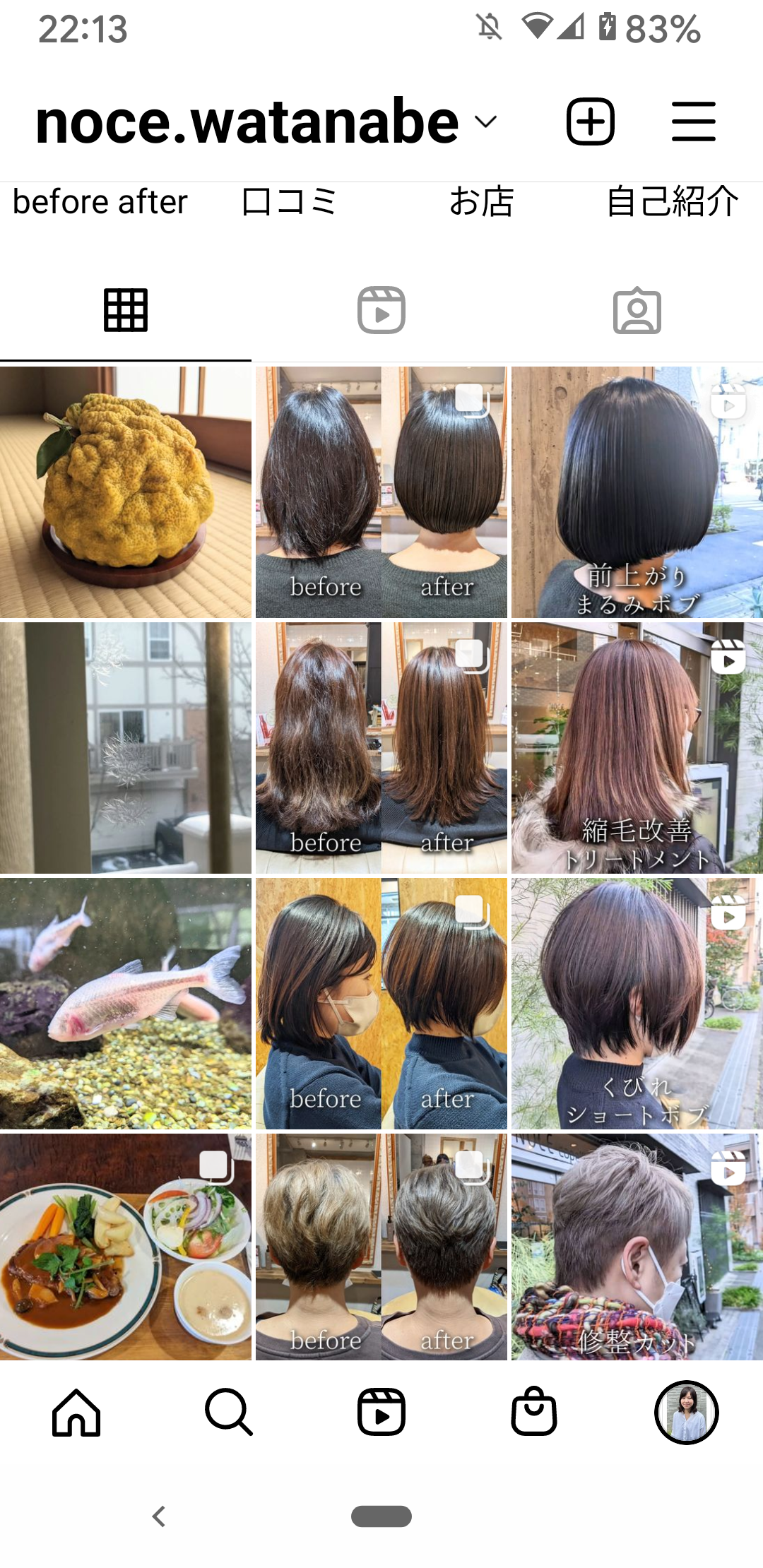Switch to the tagged photos tab
Screen dimensions: 763x1568
(x=637, y=310)
